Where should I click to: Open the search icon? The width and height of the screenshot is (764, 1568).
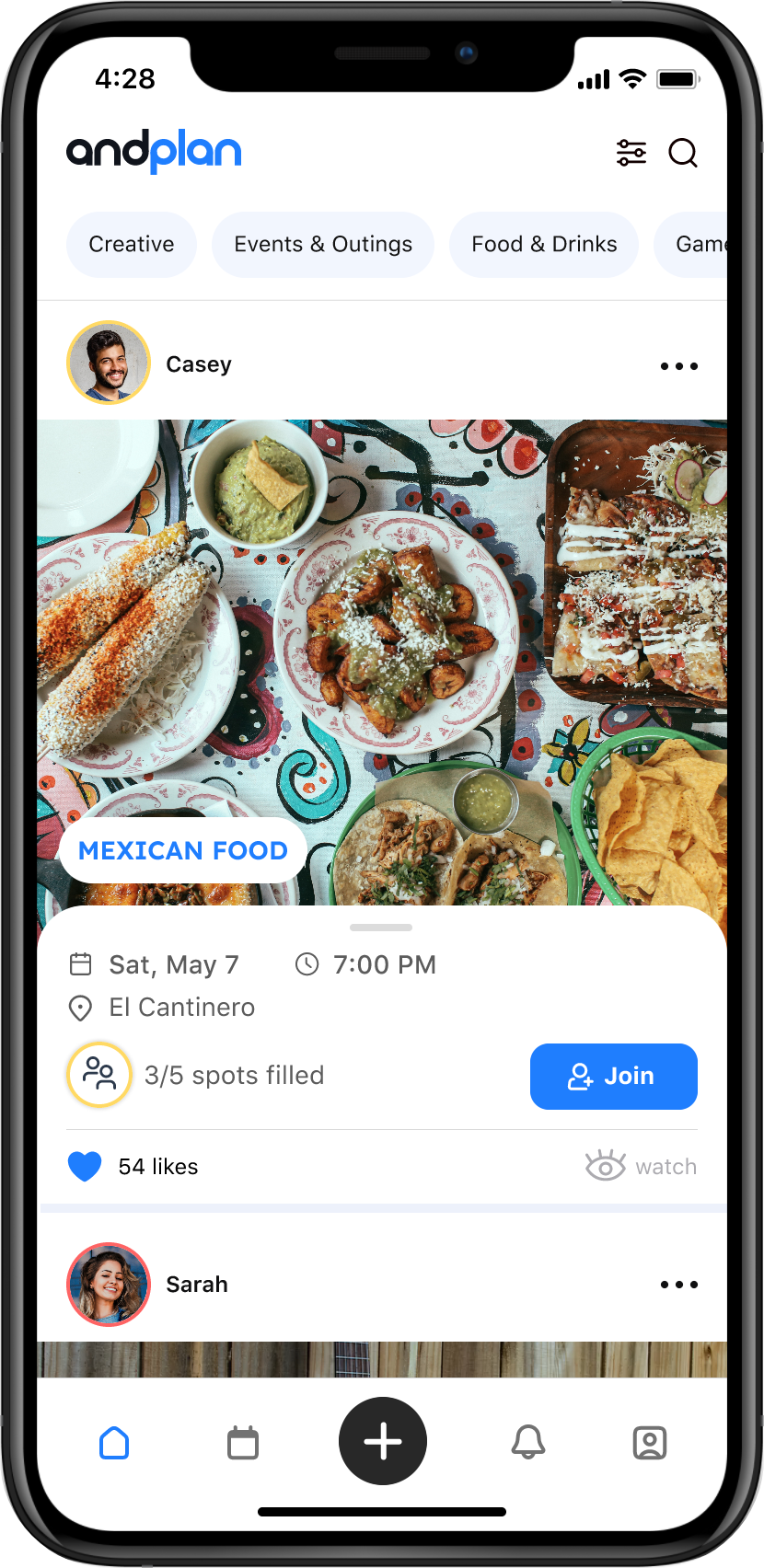(x=683, y=153)
